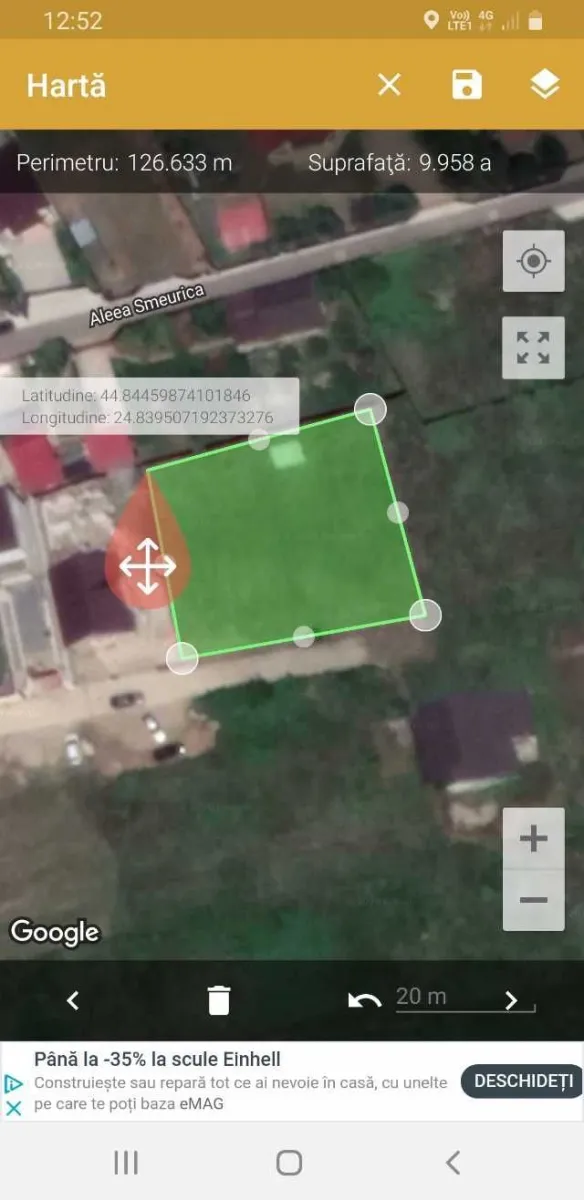584x1200 pixels.
Task: Center map on my location
Action: pos(534,262)
